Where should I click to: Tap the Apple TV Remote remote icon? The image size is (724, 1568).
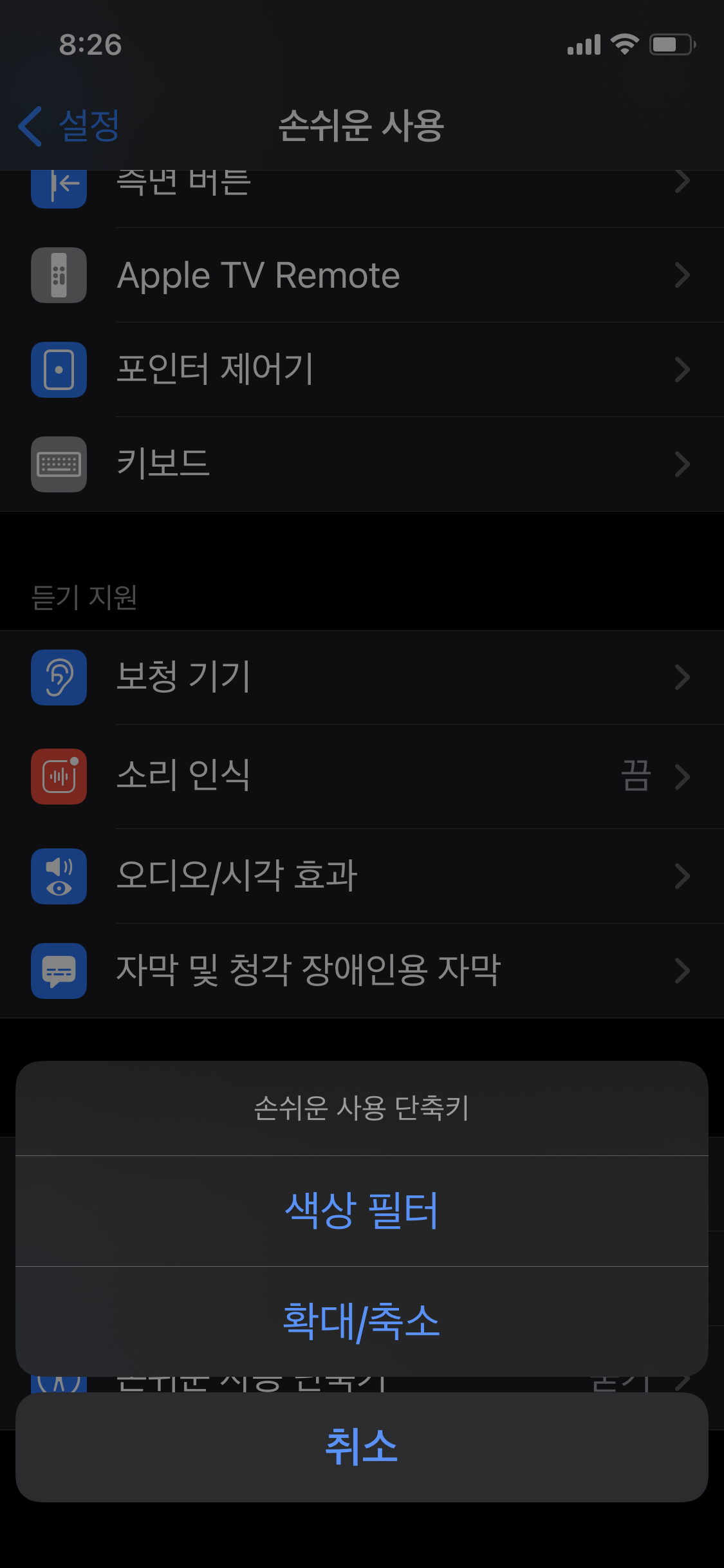coord(59,275)
